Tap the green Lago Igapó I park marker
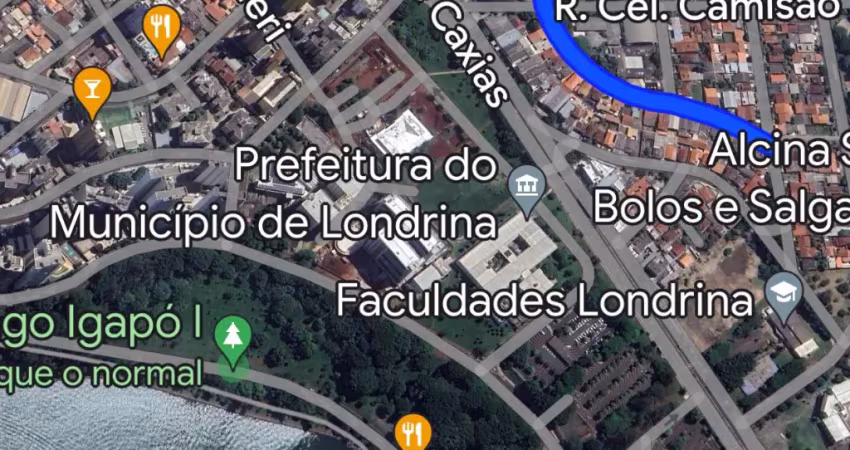Screen dimensions: 850x450 (233, 337)
